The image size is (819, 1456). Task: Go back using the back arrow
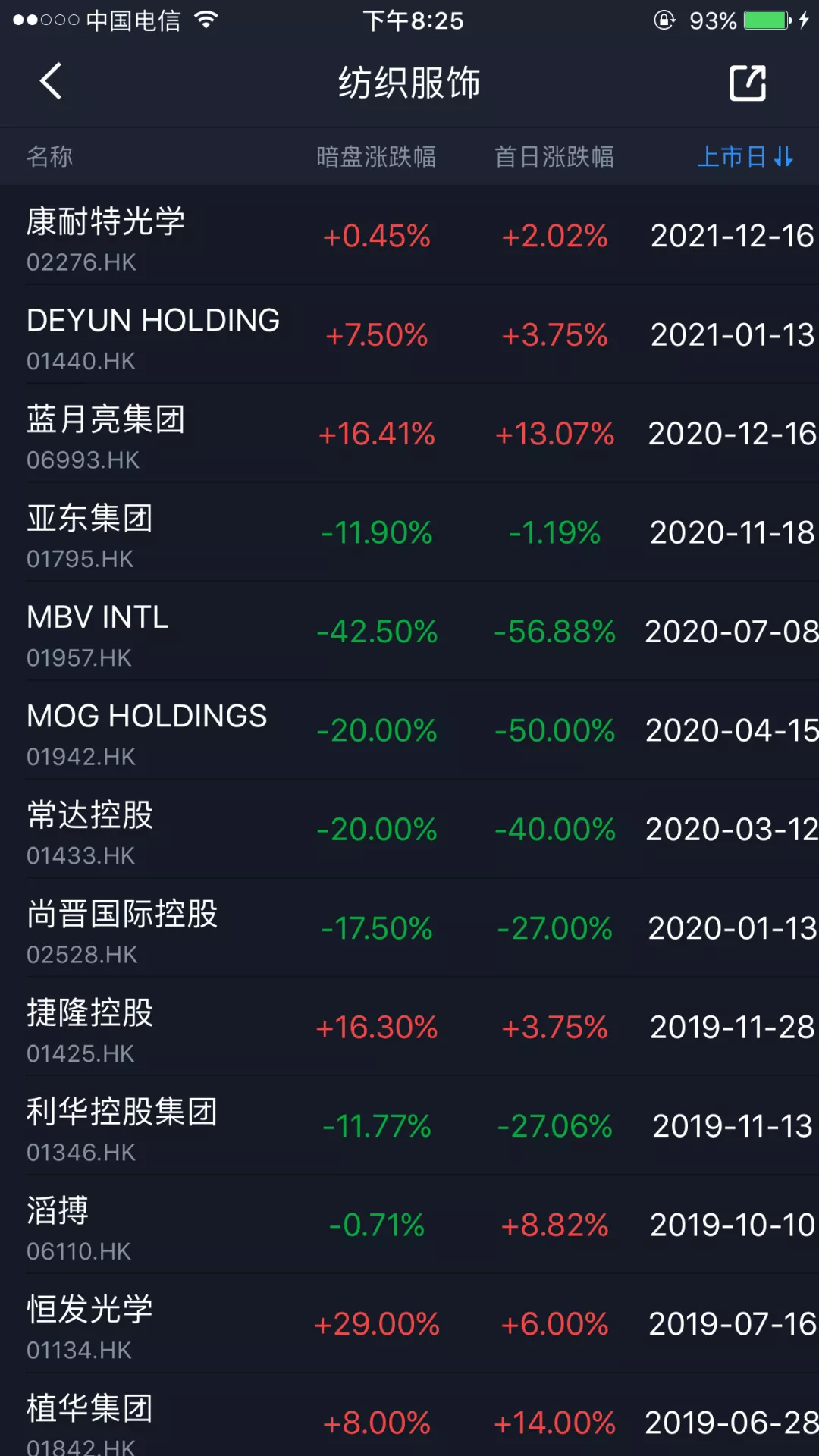[51, 82]
